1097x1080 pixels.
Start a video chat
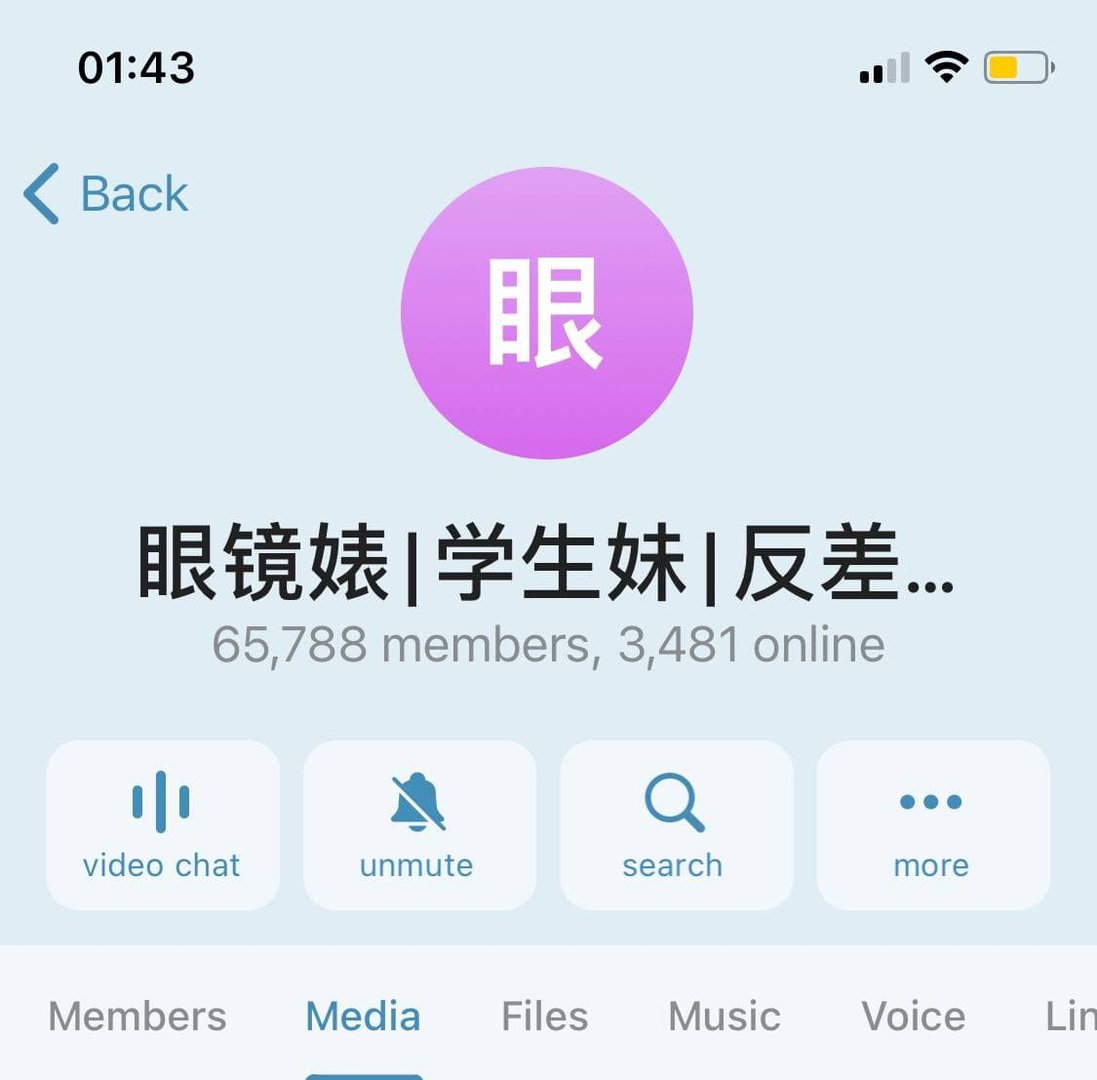click(x=162, y=825)
